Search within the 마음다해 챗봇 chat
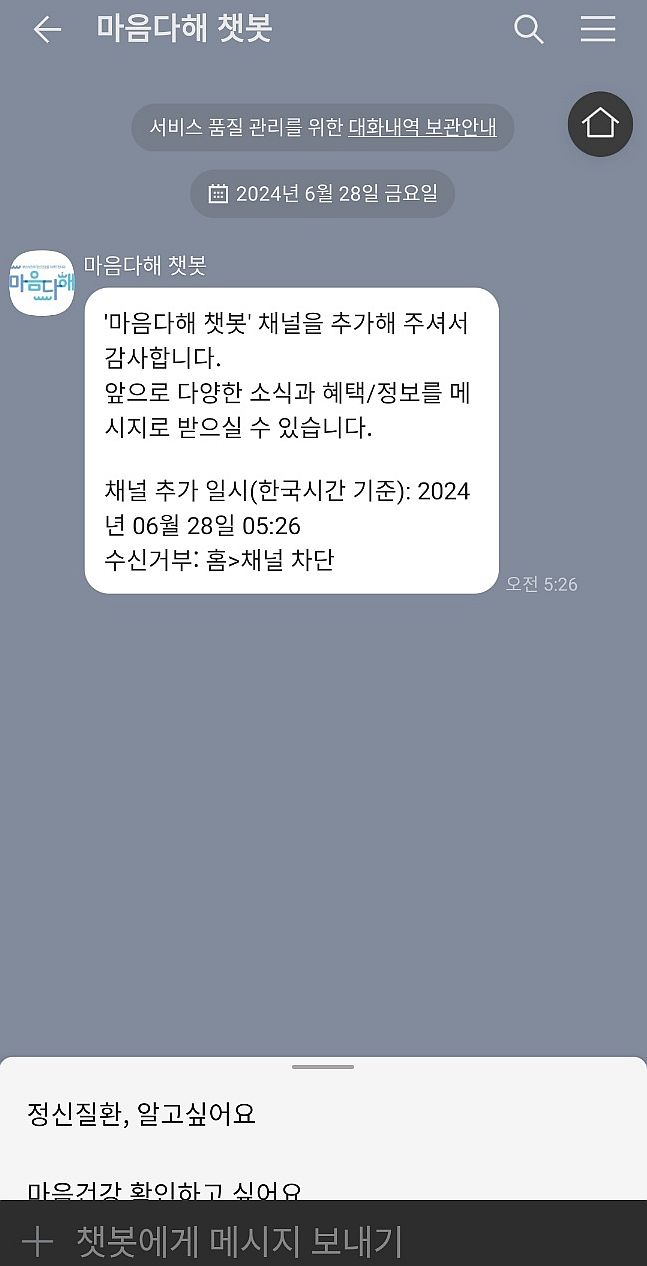Image resolution: width=647 pixels, height=1266 pixels. coord(529,30)
